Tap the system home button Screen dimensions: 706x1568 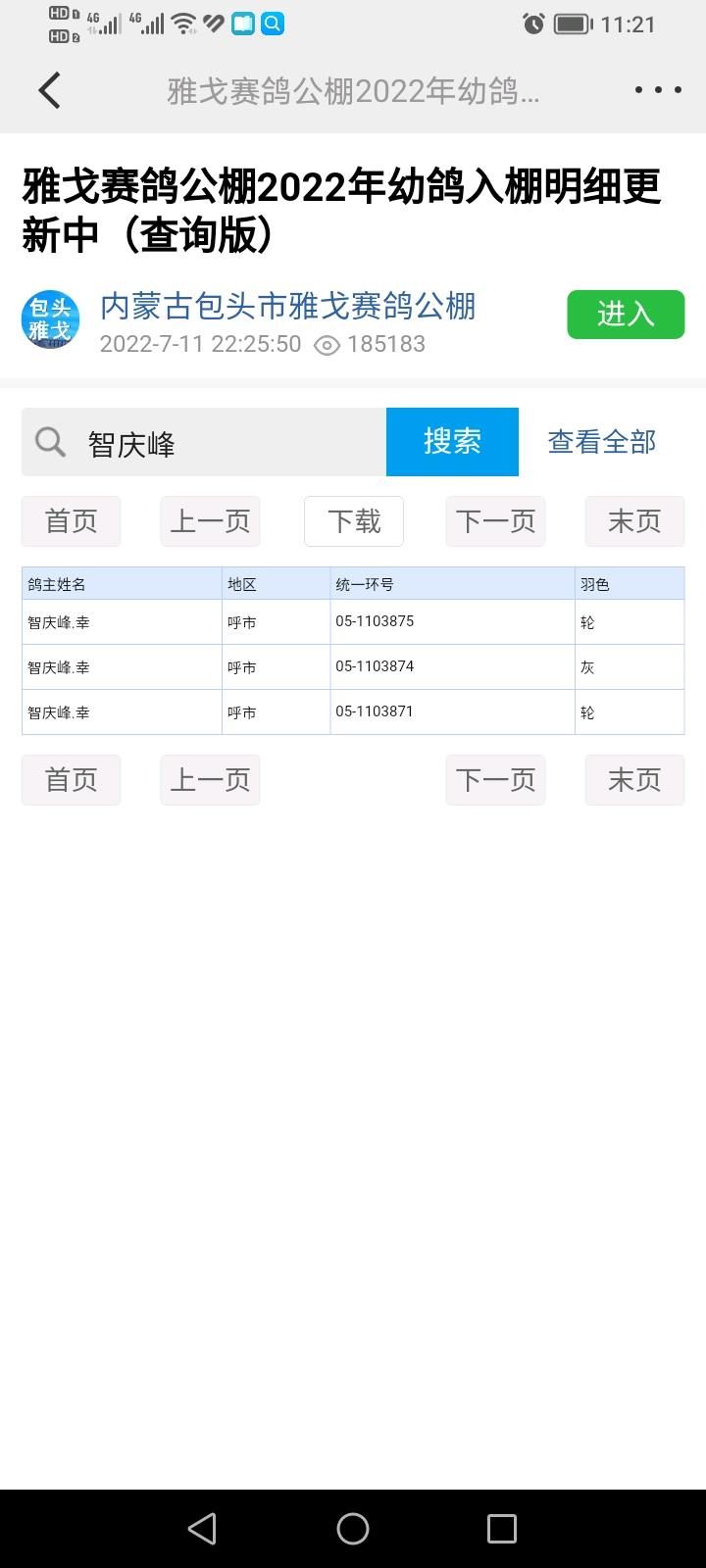(353, 1529)
